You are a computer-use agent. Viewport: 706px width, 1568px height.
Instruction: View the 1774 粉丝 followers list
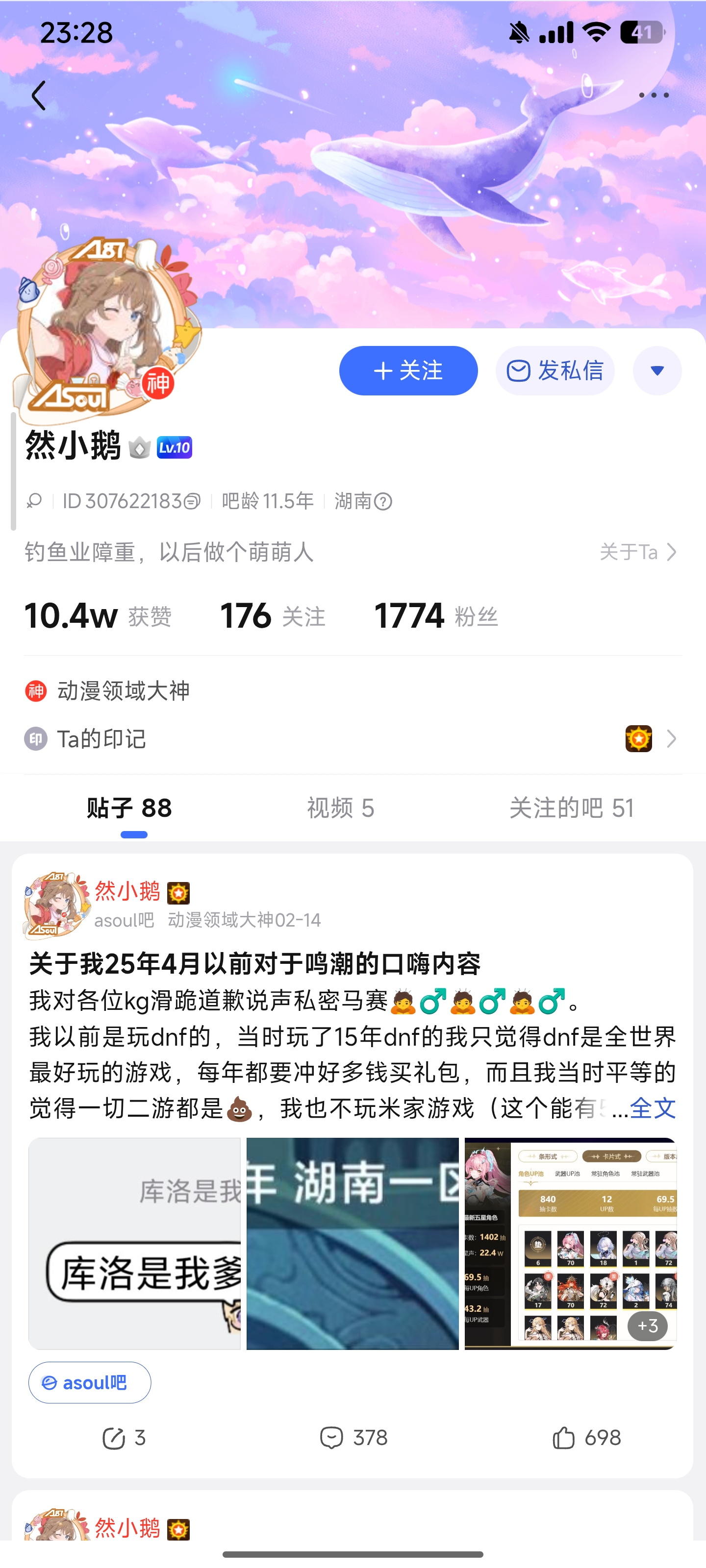coord(435,616)
